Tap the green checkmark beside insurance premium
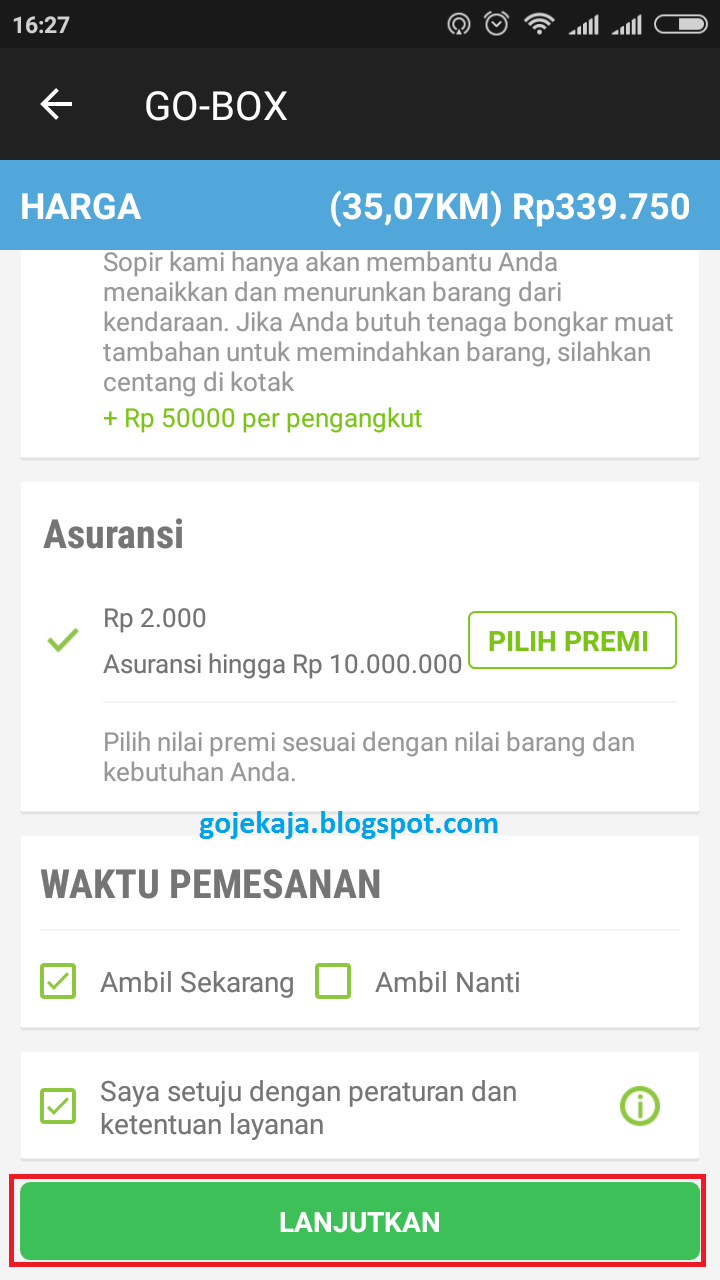The image size is (720, 1280). click(61, 640)
